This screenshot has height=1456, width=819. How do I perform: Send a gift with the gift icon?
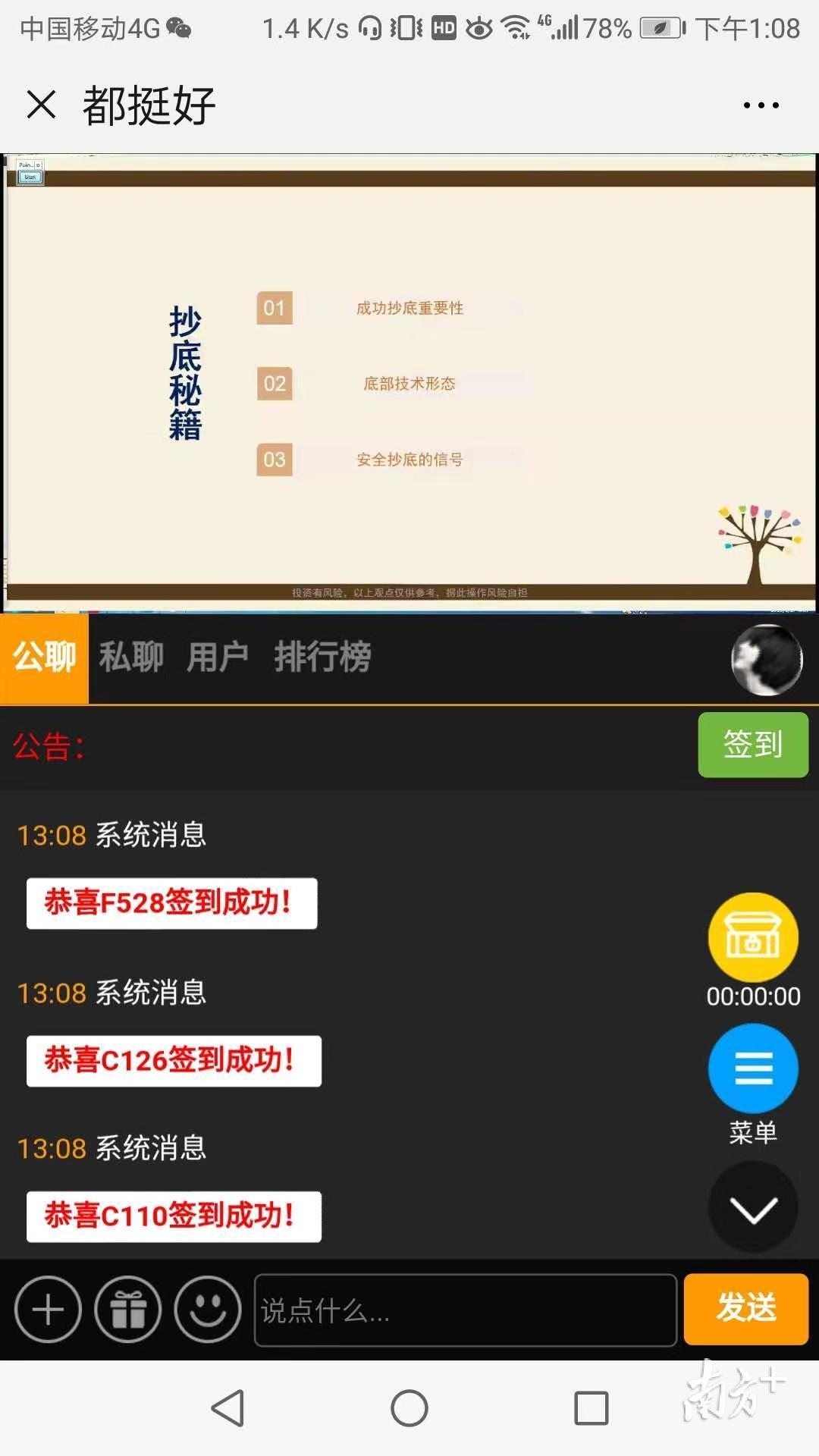click(x=128, y=1310)
